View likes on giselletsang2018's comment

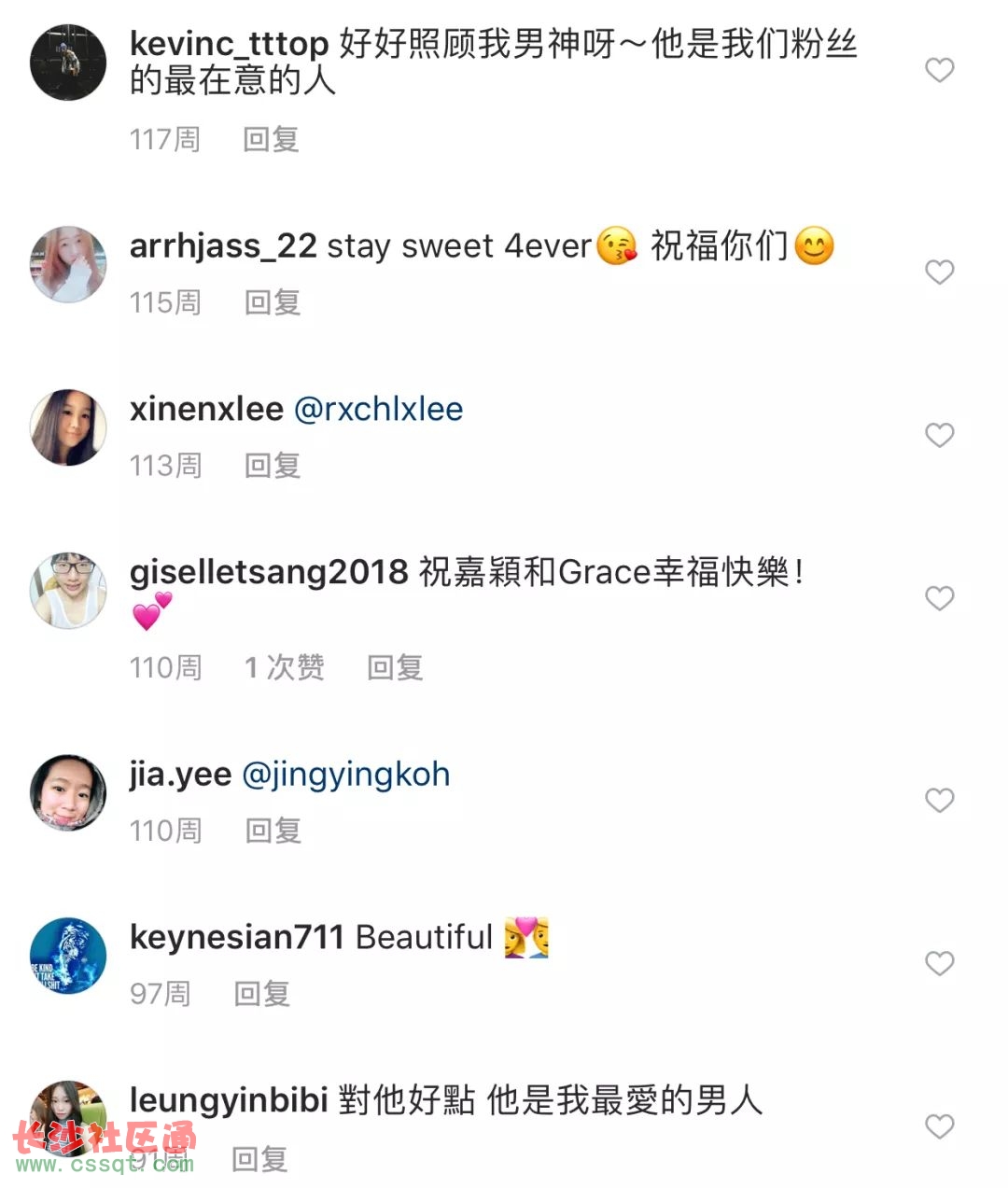284,667
